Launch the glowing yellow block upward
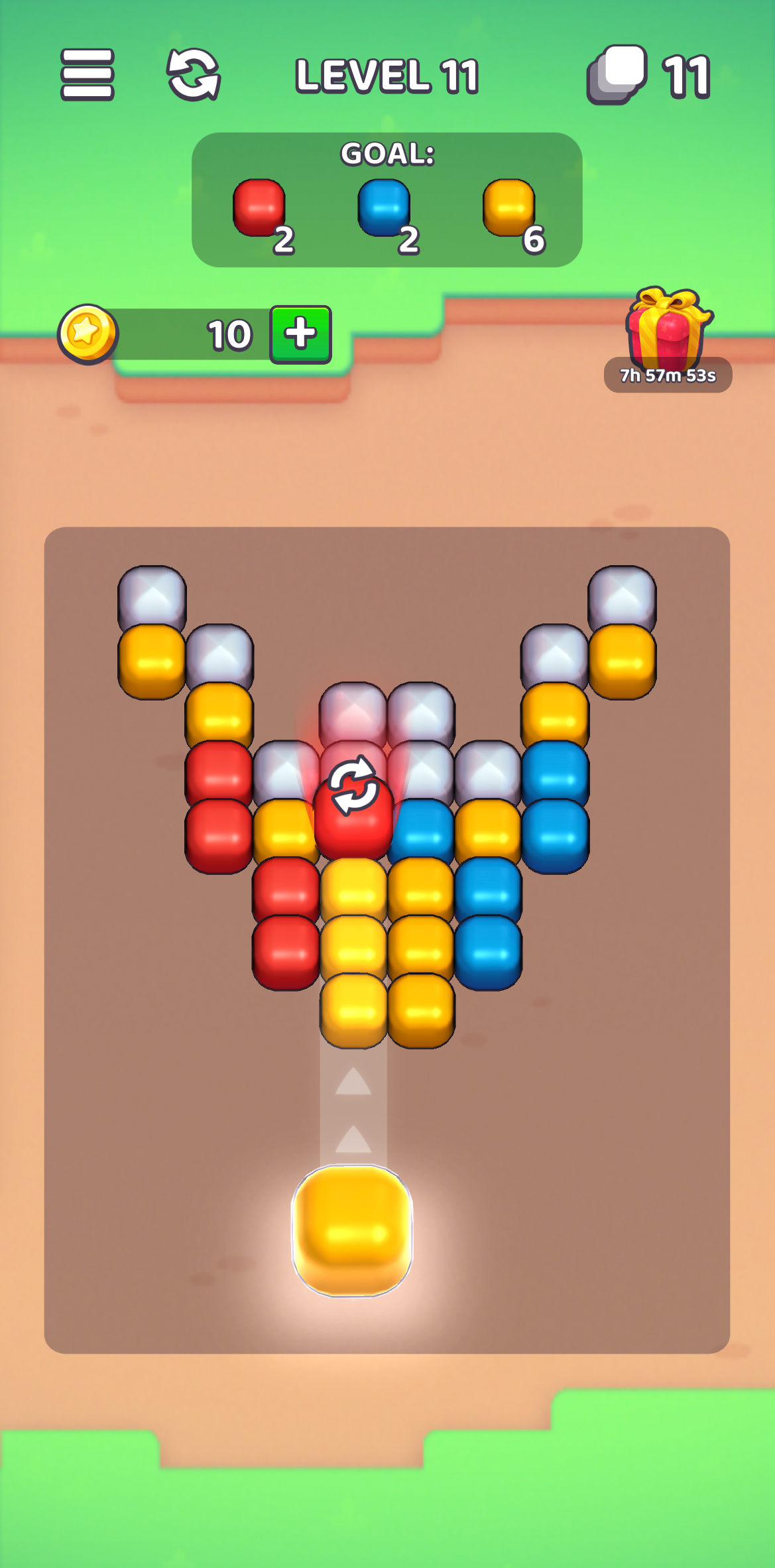775x1568 pixels. [352, 1230]
